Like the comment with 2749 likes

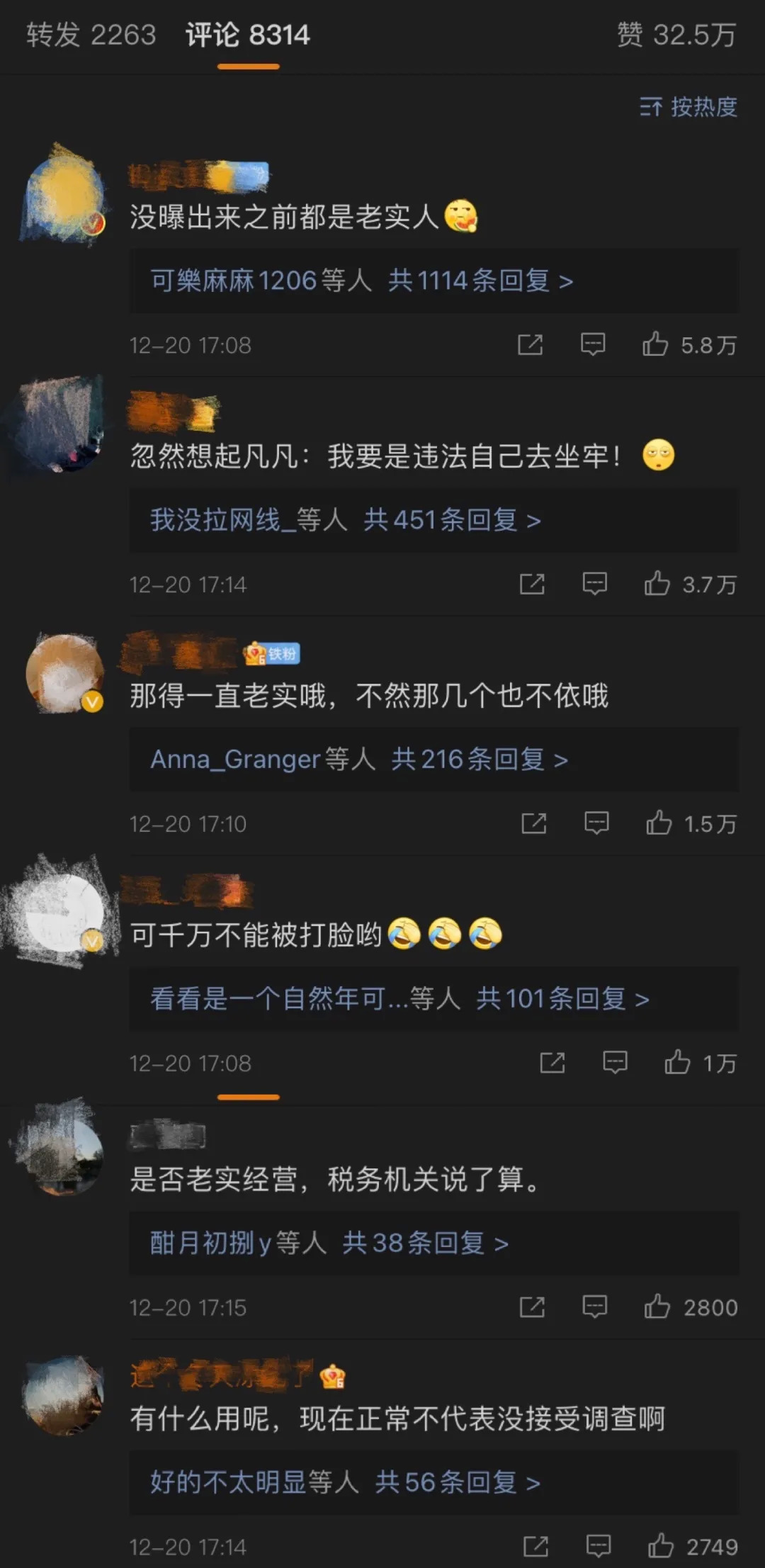point(661,1546)
